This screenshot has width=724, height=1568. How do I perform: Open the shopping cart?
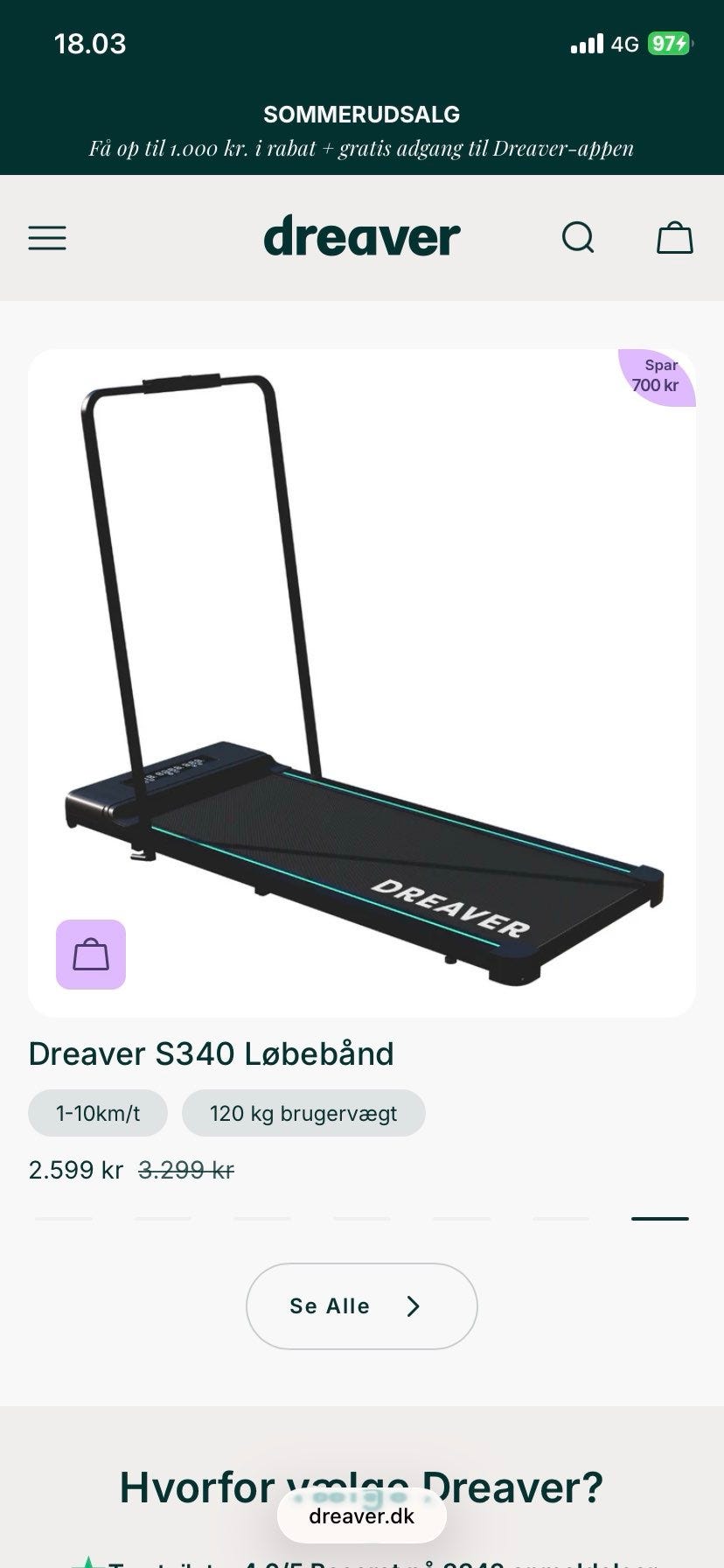point(675,237)
